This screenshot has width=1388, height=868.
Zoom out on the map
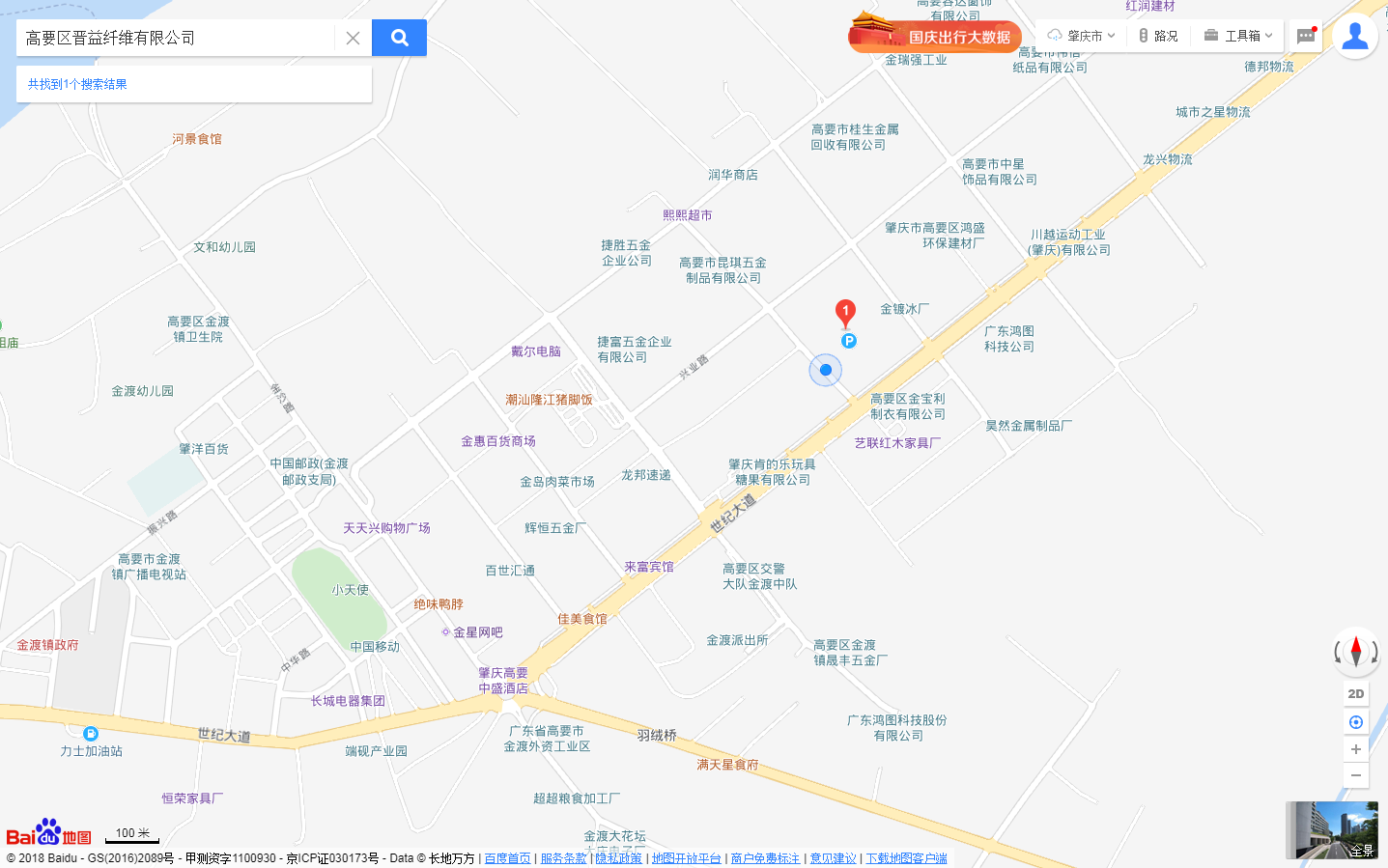pyautogui.click(x=1355, y=775)
